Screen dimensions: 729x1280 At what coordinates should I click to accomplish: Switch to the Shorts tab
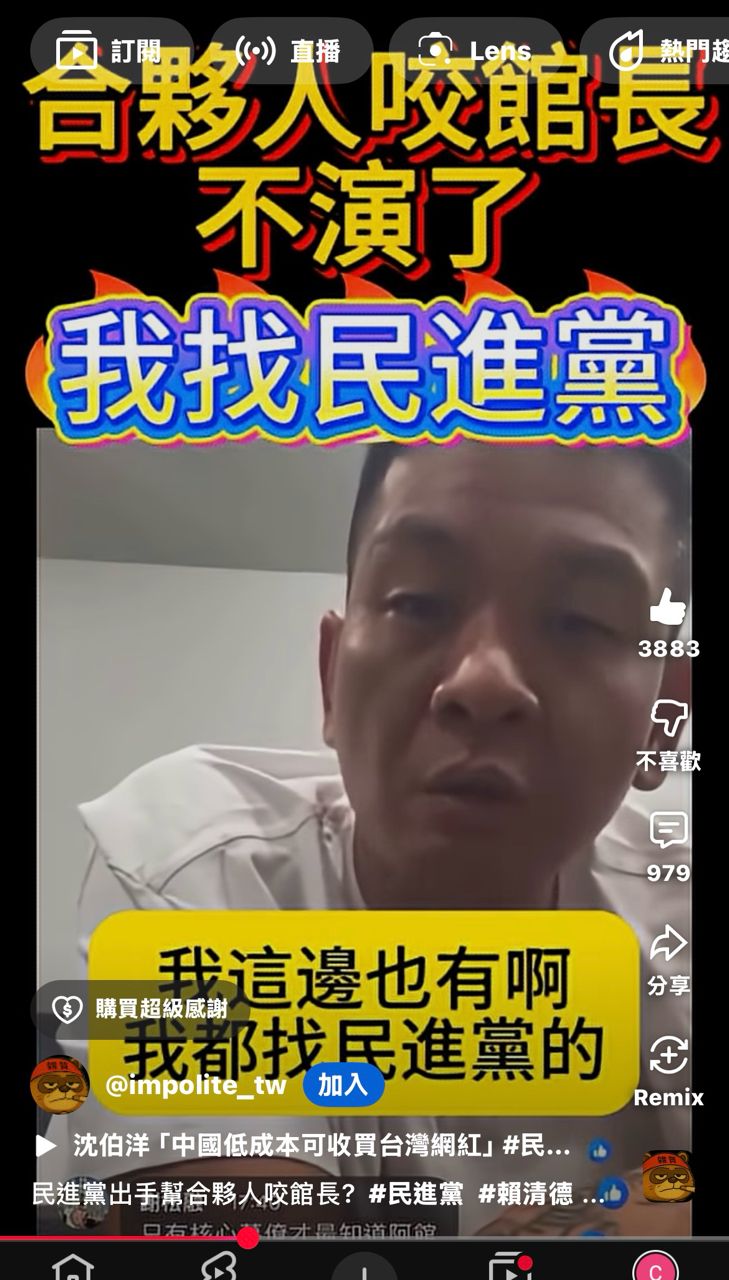218,1267
